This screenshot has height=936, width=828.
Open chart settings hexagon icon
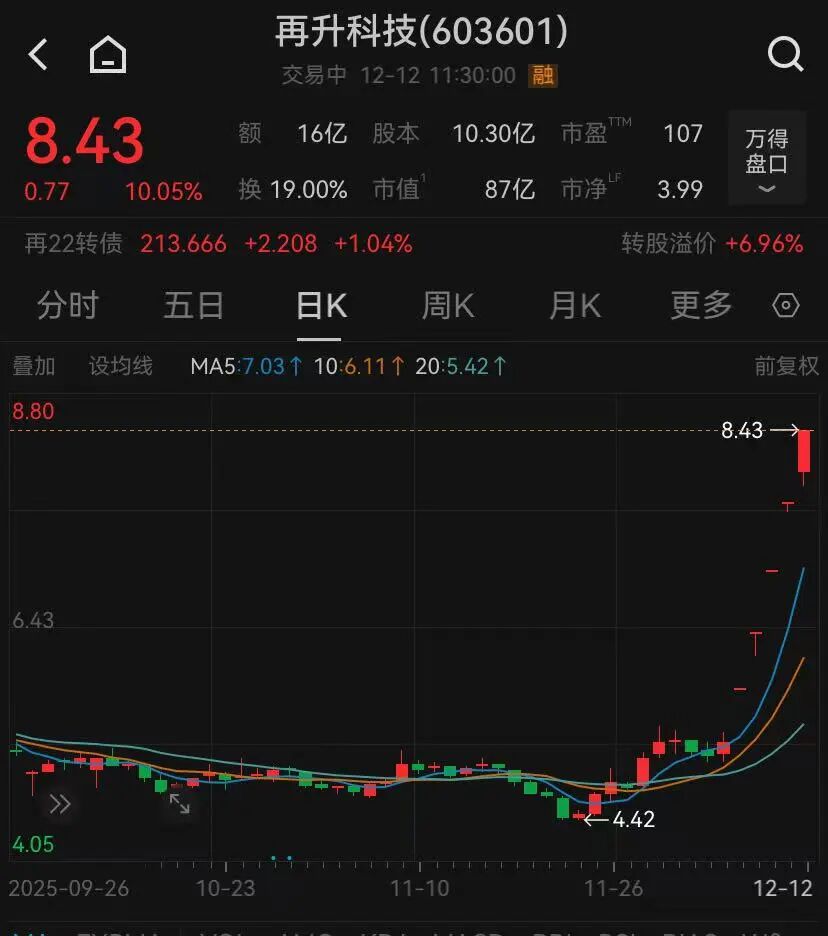tap(786, 305)
